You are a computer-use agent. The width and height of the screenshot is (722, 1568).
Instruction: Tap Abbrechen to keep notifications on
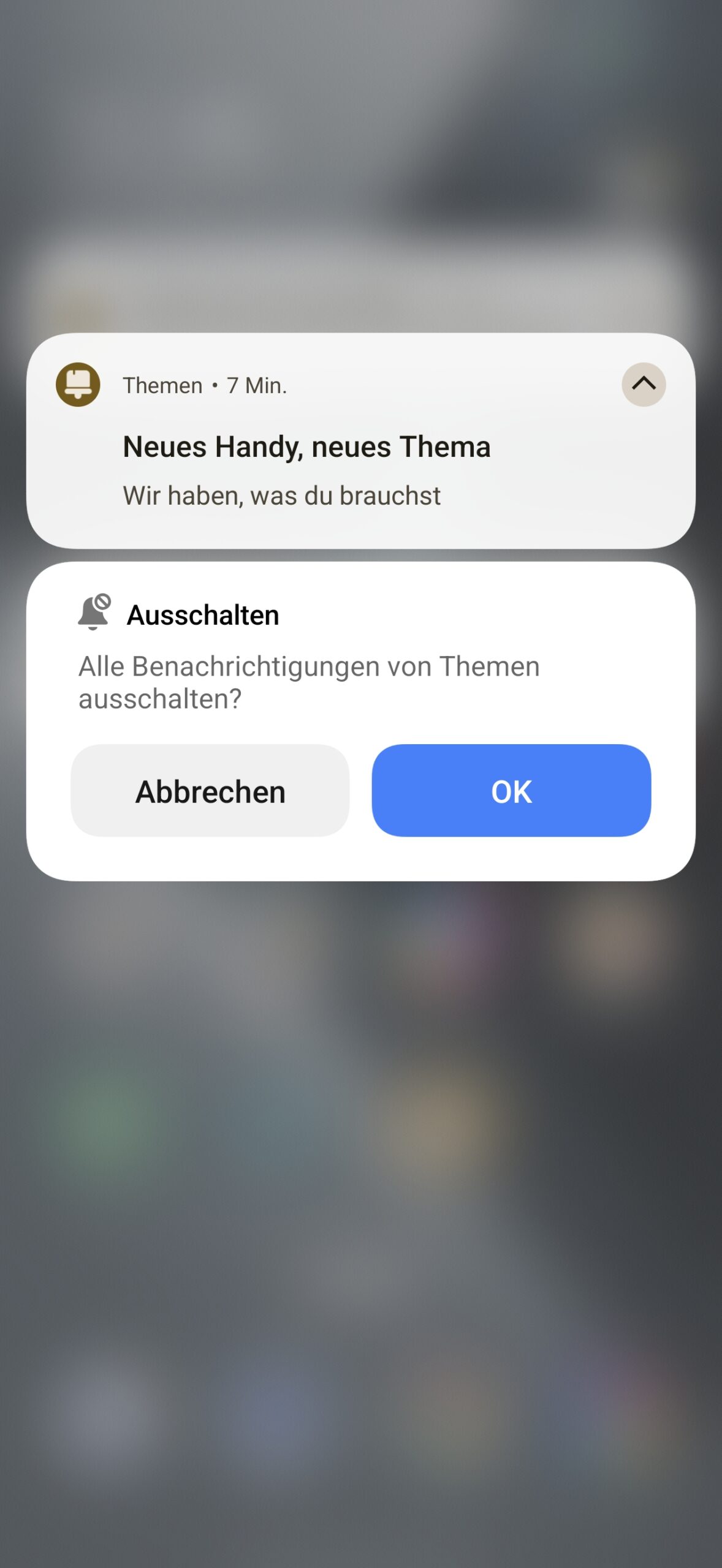pos(210,791)
